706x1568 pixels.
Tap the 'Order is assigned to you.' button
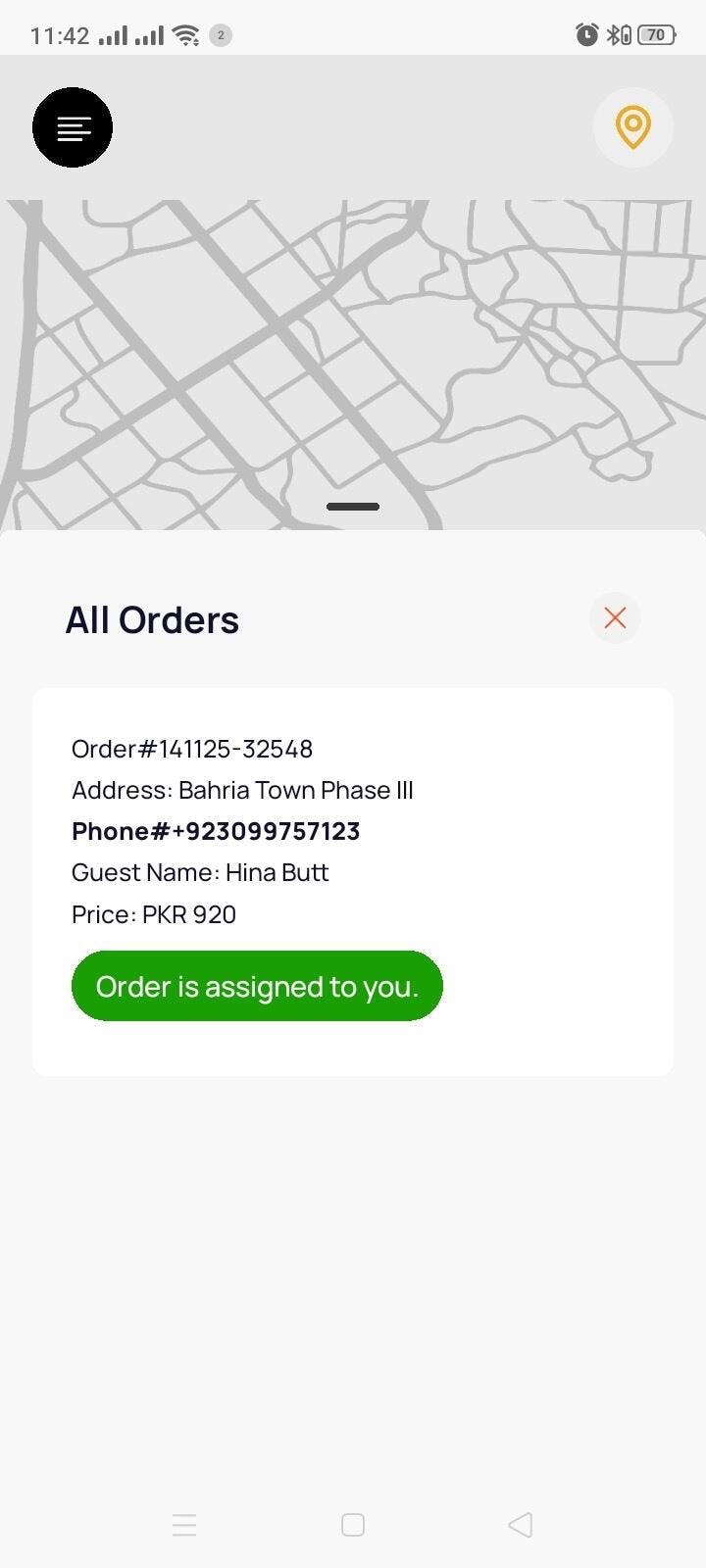(x=257, y=986)
